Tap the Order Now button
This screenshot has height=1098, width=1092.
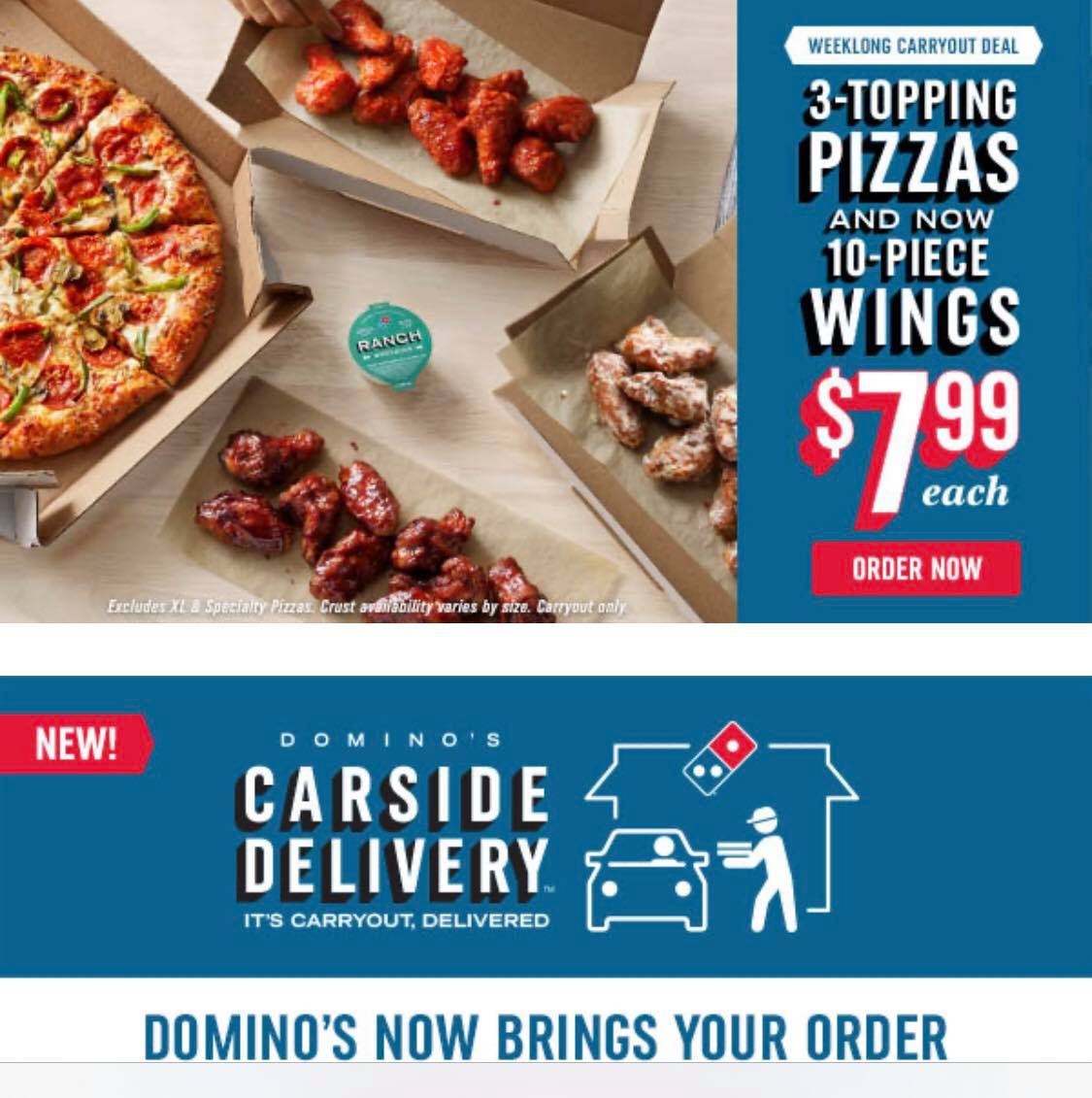[915, 568]
